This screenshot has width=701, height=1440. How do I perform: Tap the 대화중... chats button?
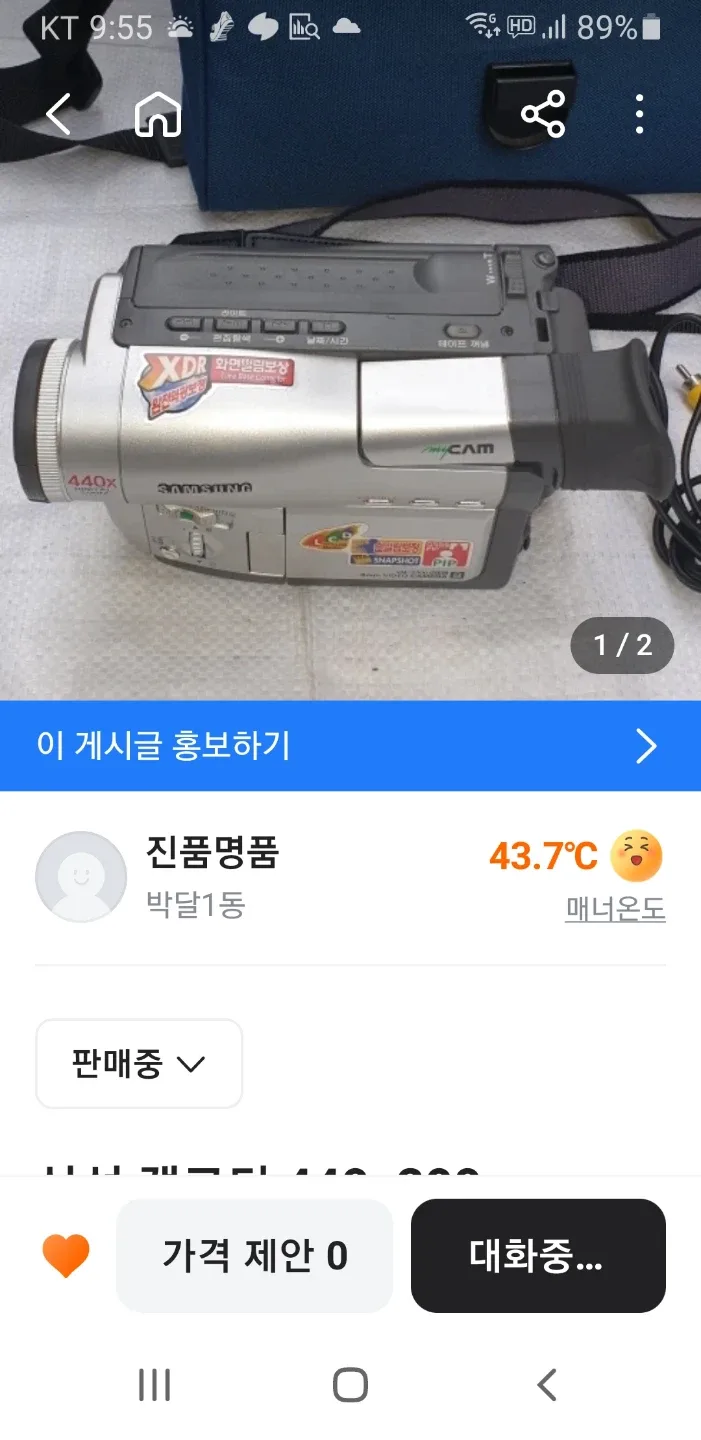(538, 1256)
